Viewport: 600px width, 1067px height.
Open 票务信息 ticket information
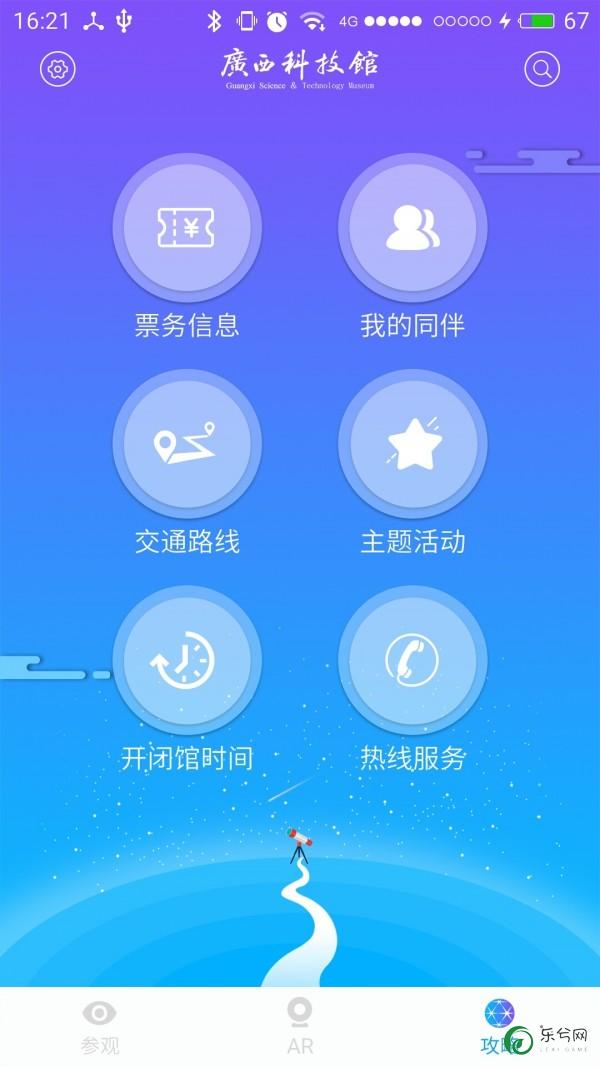point(187,228)
